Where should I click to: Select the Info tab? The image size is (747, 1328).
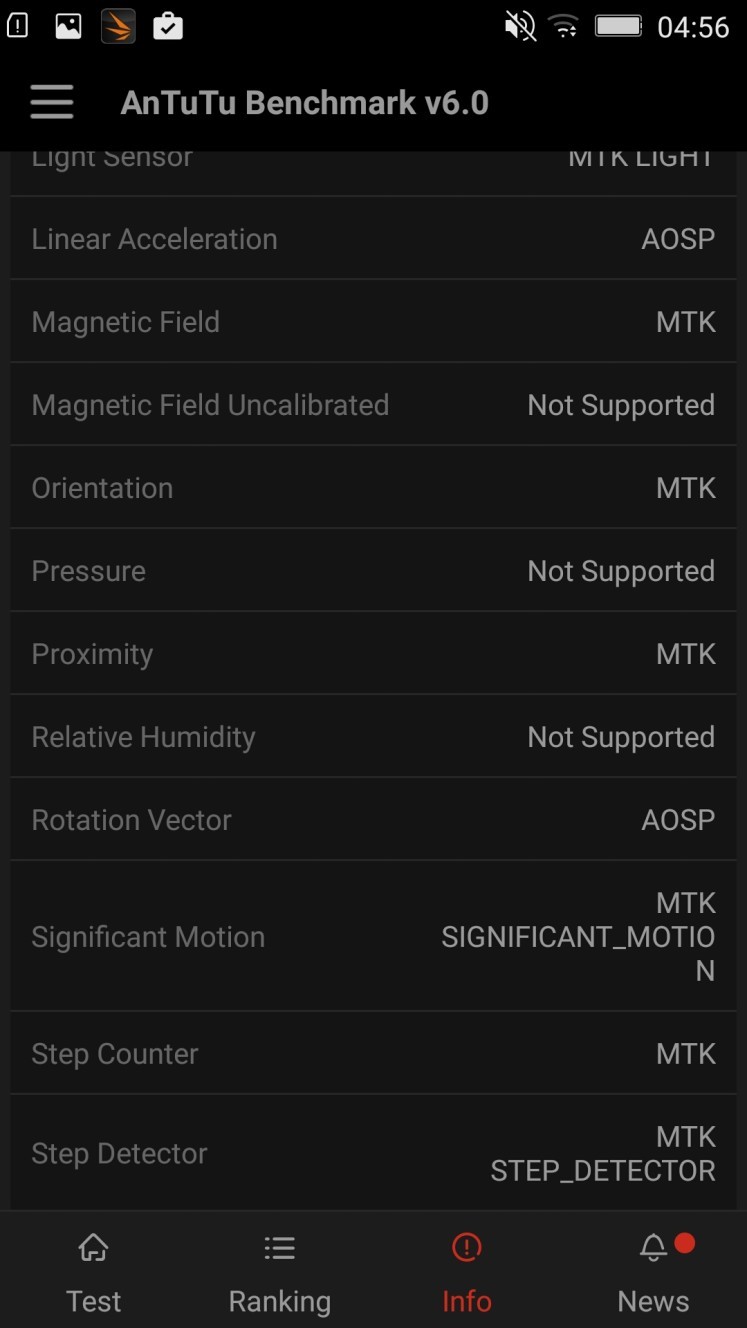point(467,1272)
